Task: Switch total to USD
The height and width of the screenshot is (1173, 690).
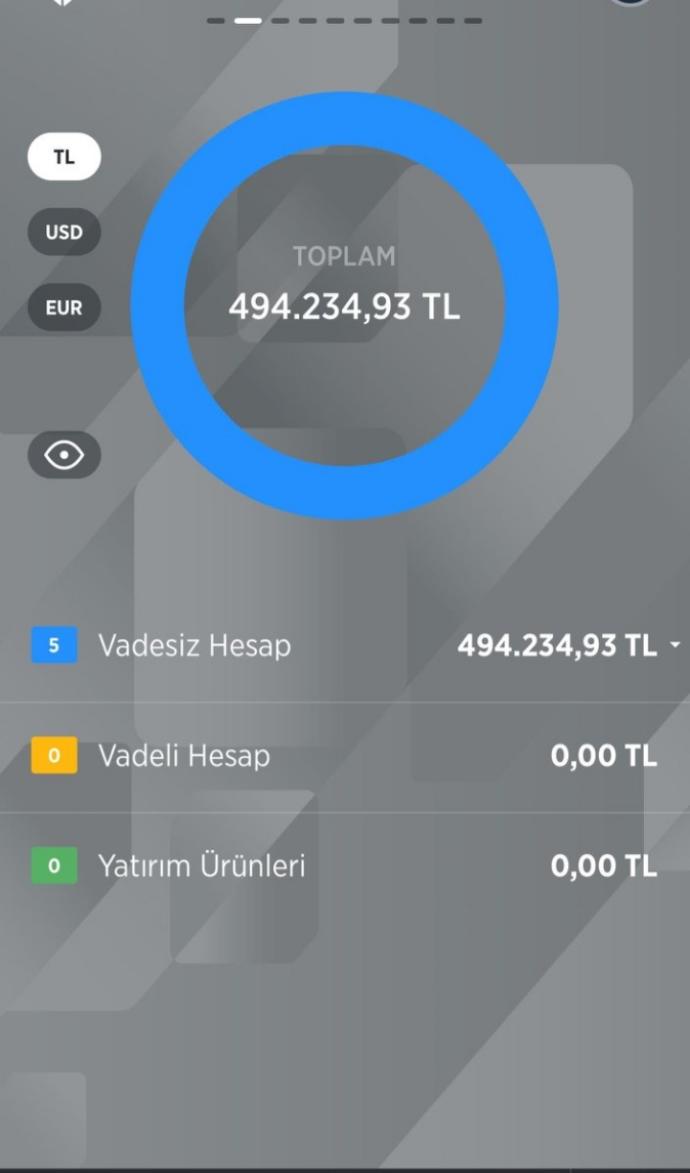Action: pyautogui.click(x=64, y=232)
